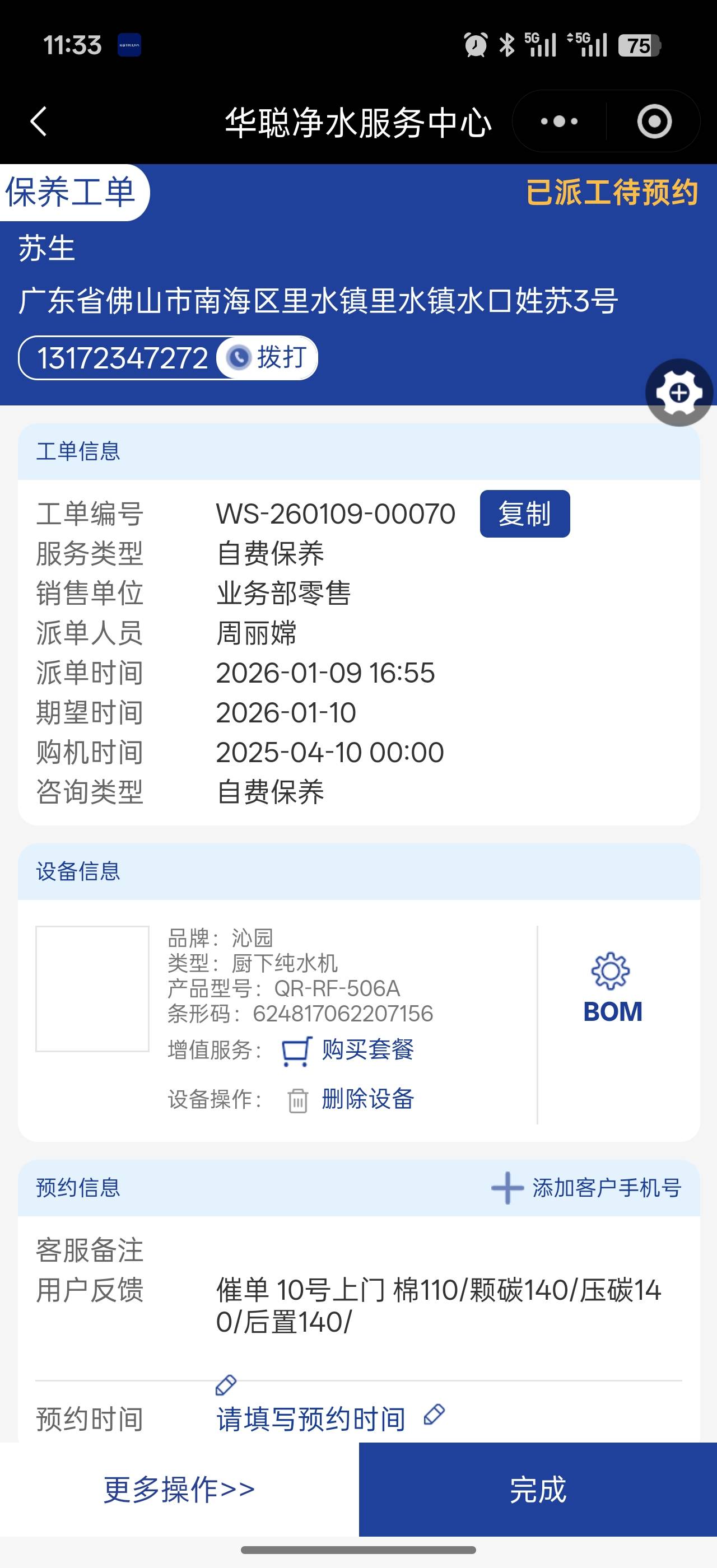This screenshot has width=717, height=1568.
Task: Add a customer phone number (添加客户手机号)
Action: click(x=586, y=1188)
